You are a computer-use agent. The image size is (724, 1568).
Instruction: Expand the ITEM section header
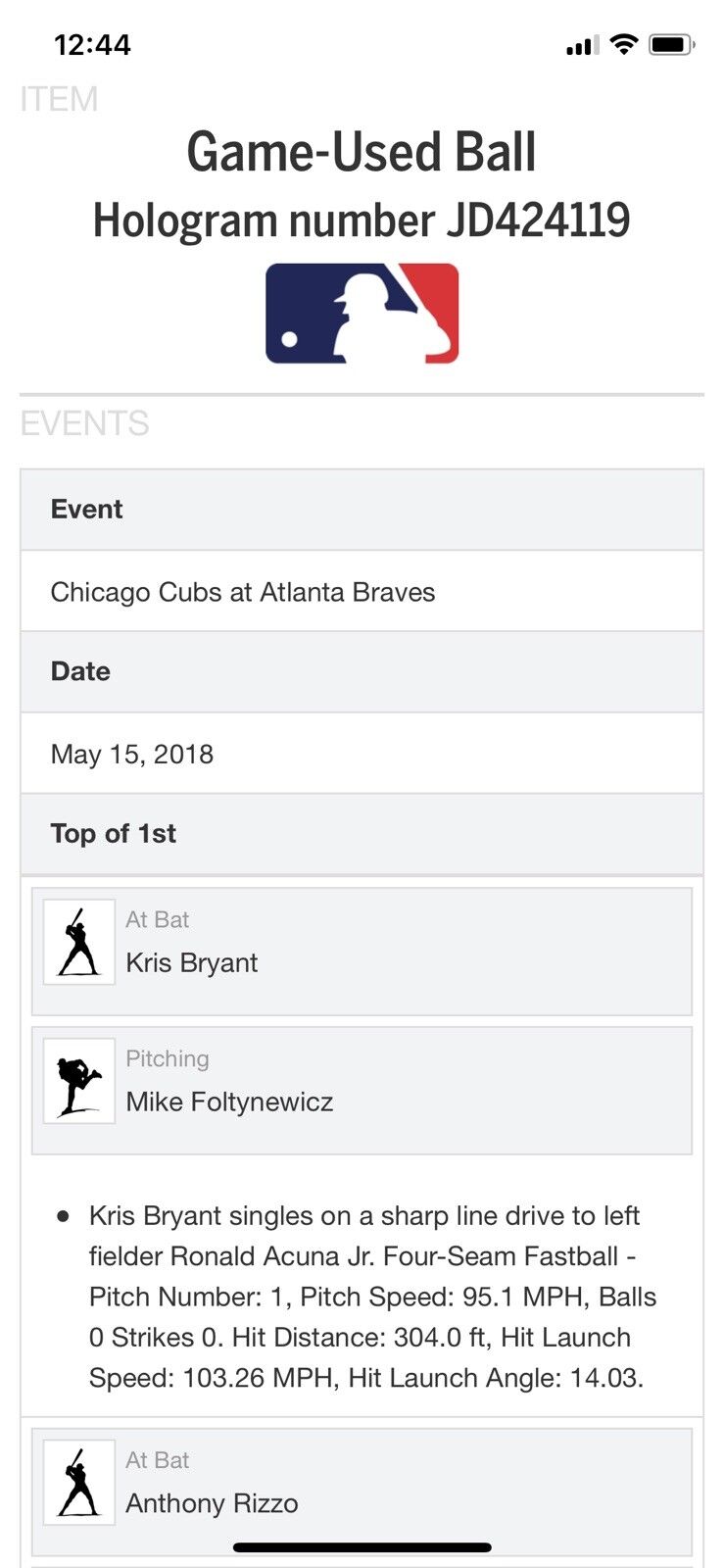pos(57,98)
